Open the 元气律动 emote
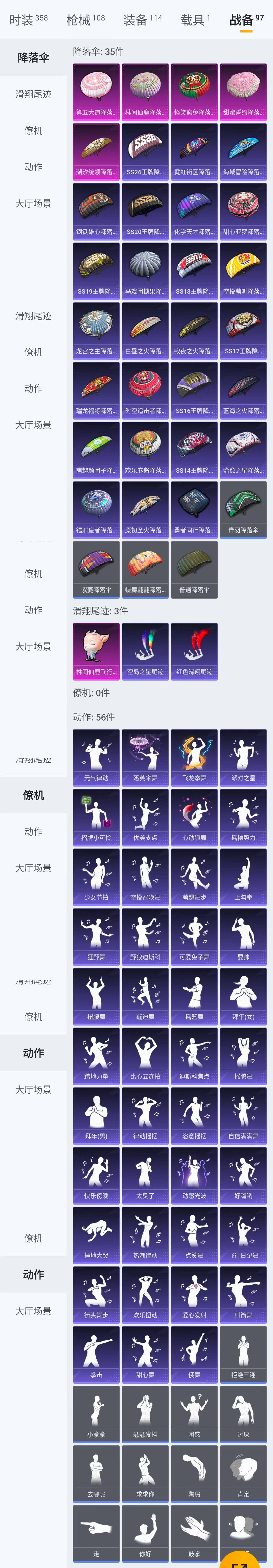The height and width of the screenshot is (1568, 273). [96, 757]
